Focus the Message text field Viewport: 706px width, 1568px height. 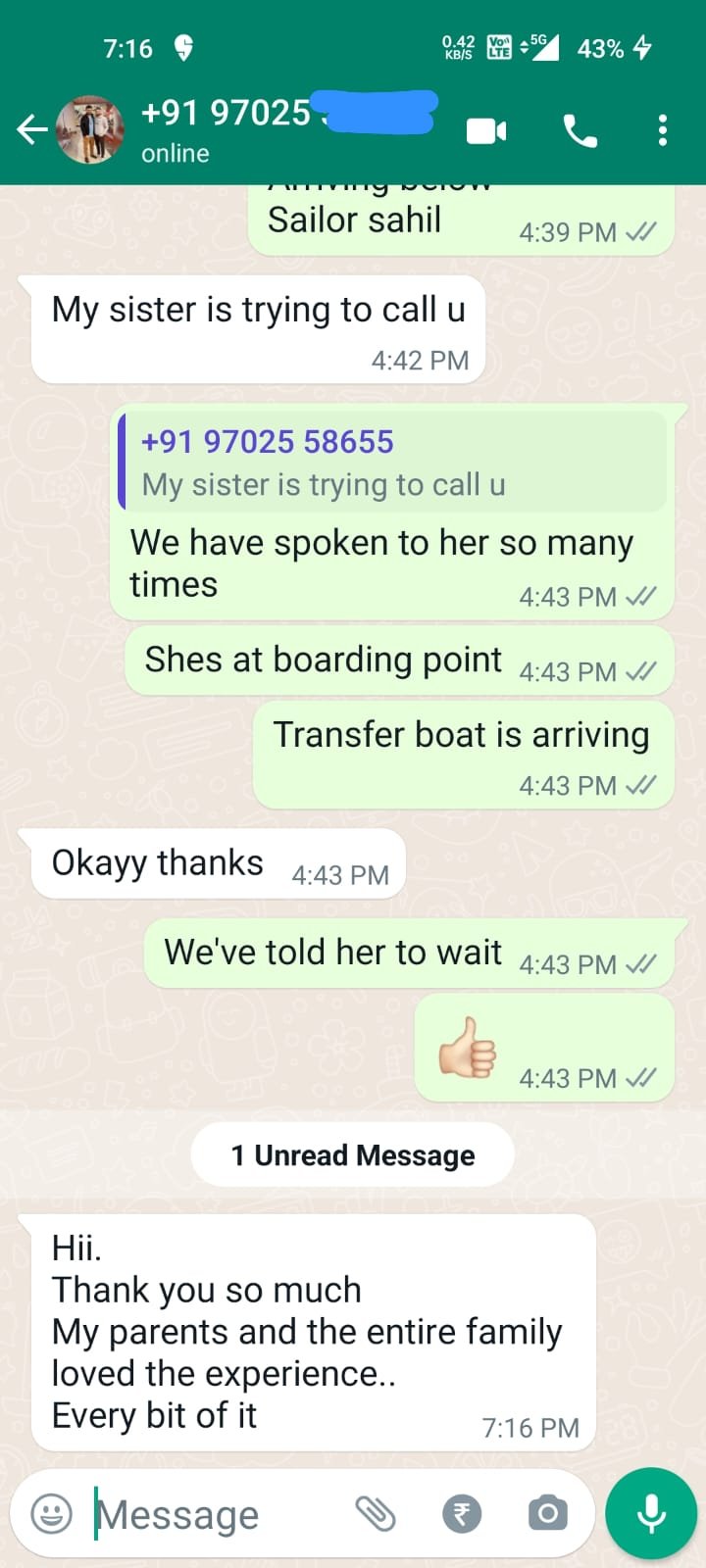(x=216, y=1514)
